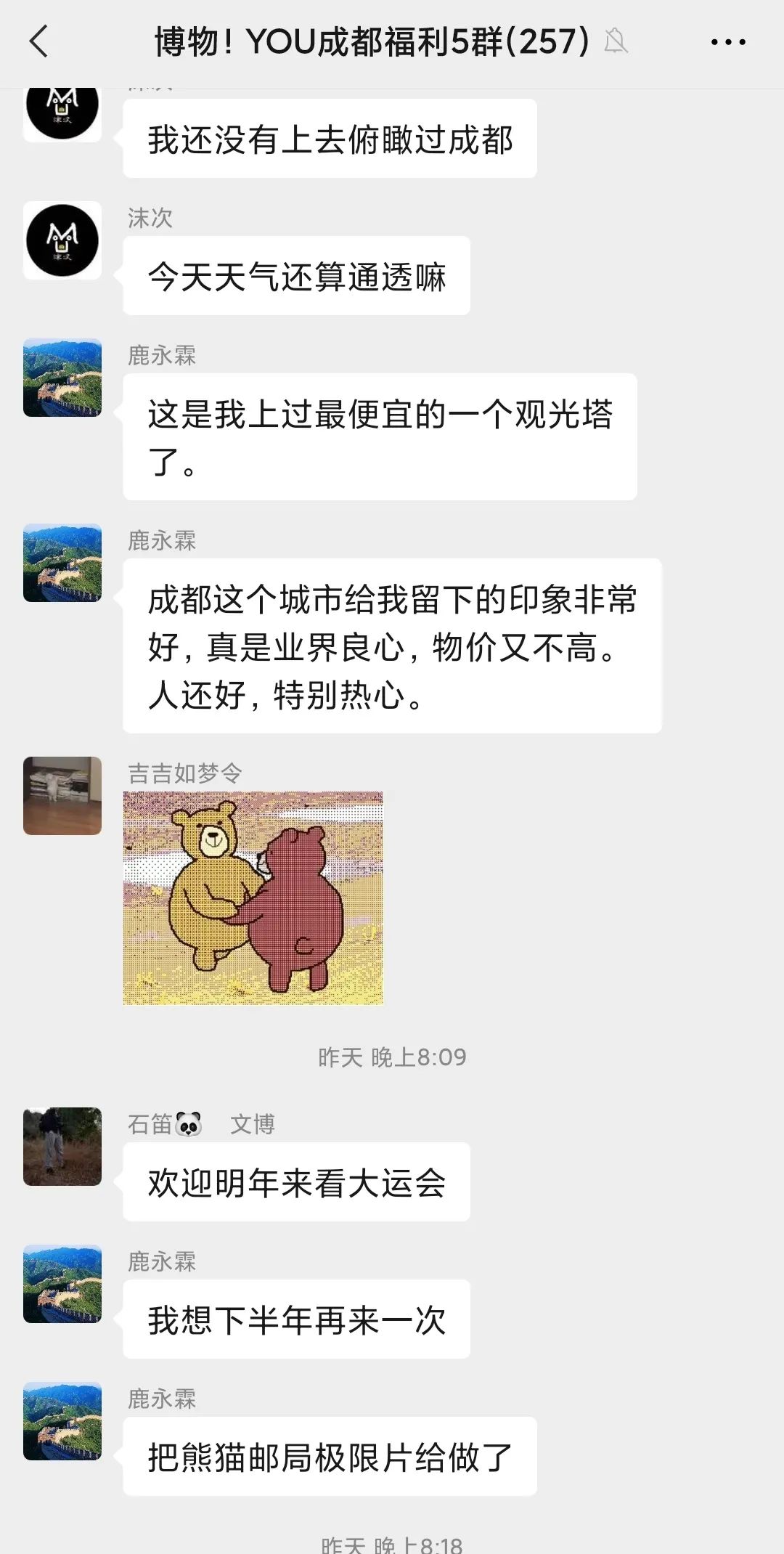The width and height of the screenshot is (784, 1554).
Task: Tap 鹿永霖's avatar beside 这是我上过最便宜的一个观光塔了
Action: point(62,378)
